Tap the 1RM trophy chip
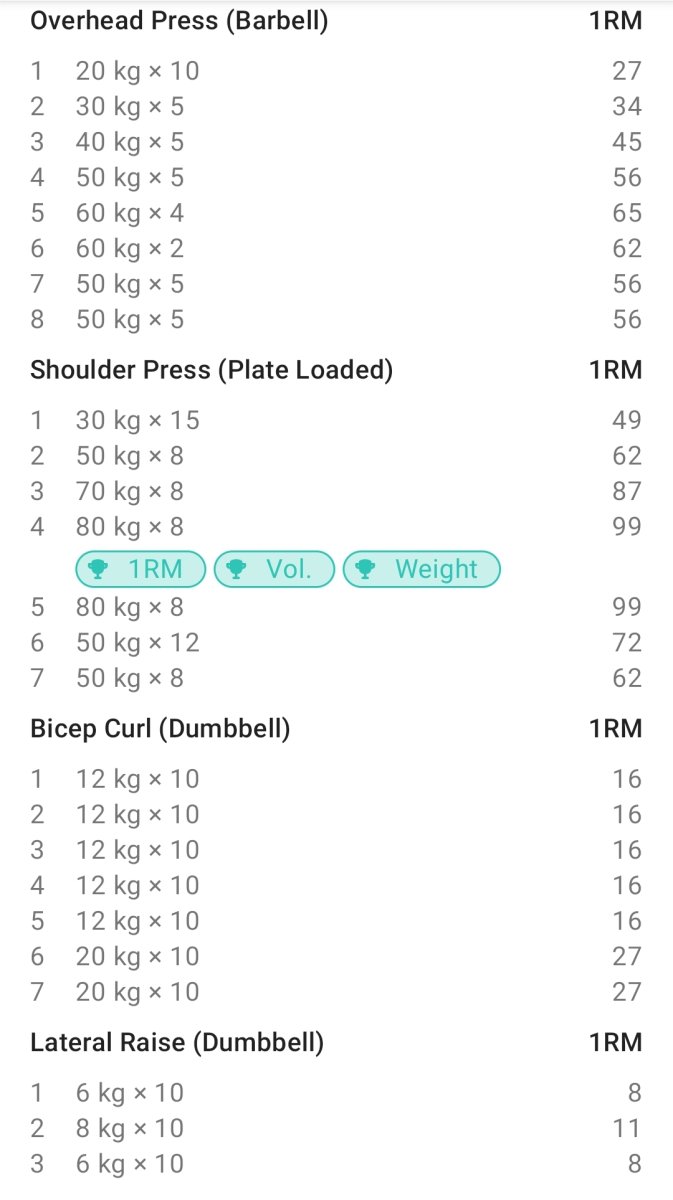Image resolution: width=673 pixels, height=1200 pixels. click(140, 569)
